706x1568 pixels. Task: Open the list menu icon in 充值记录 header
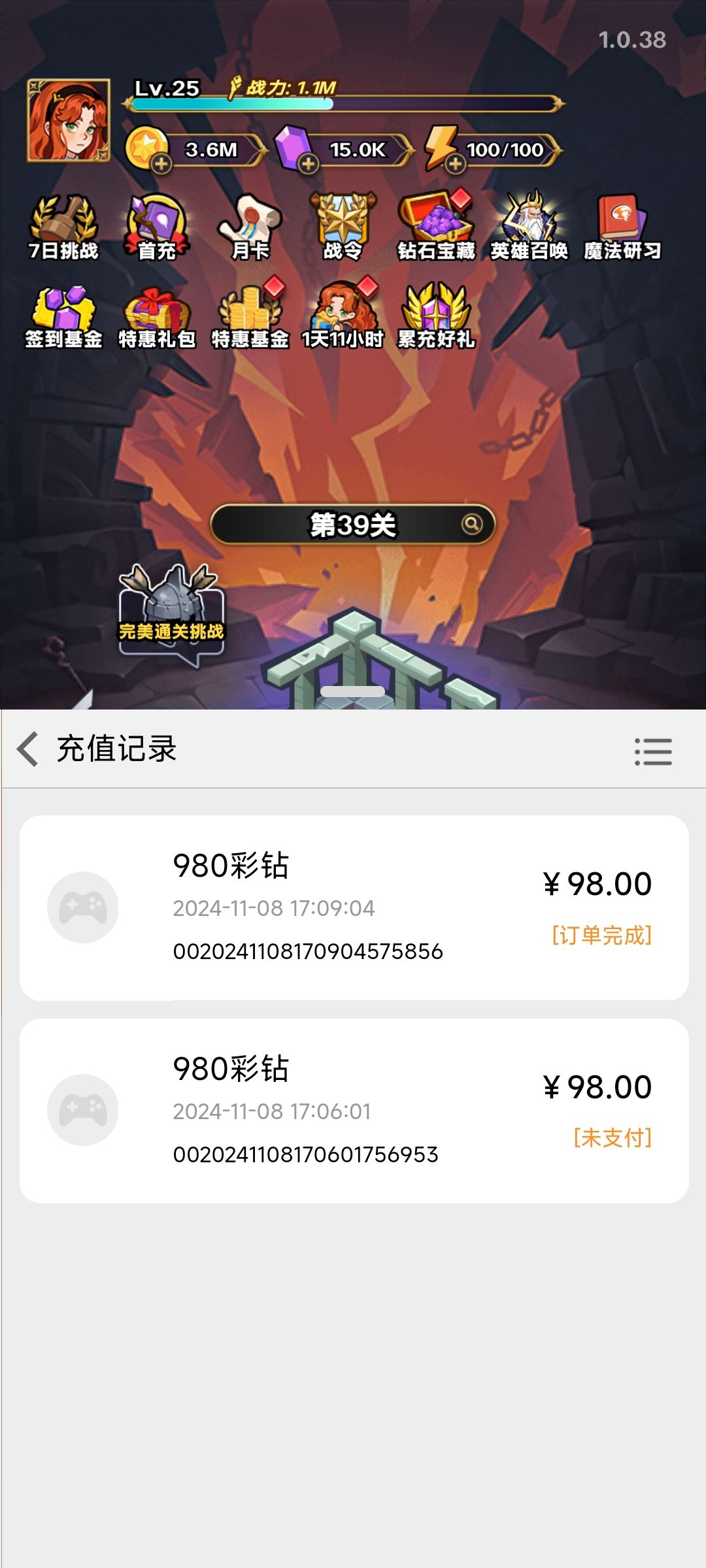point(653,751)
